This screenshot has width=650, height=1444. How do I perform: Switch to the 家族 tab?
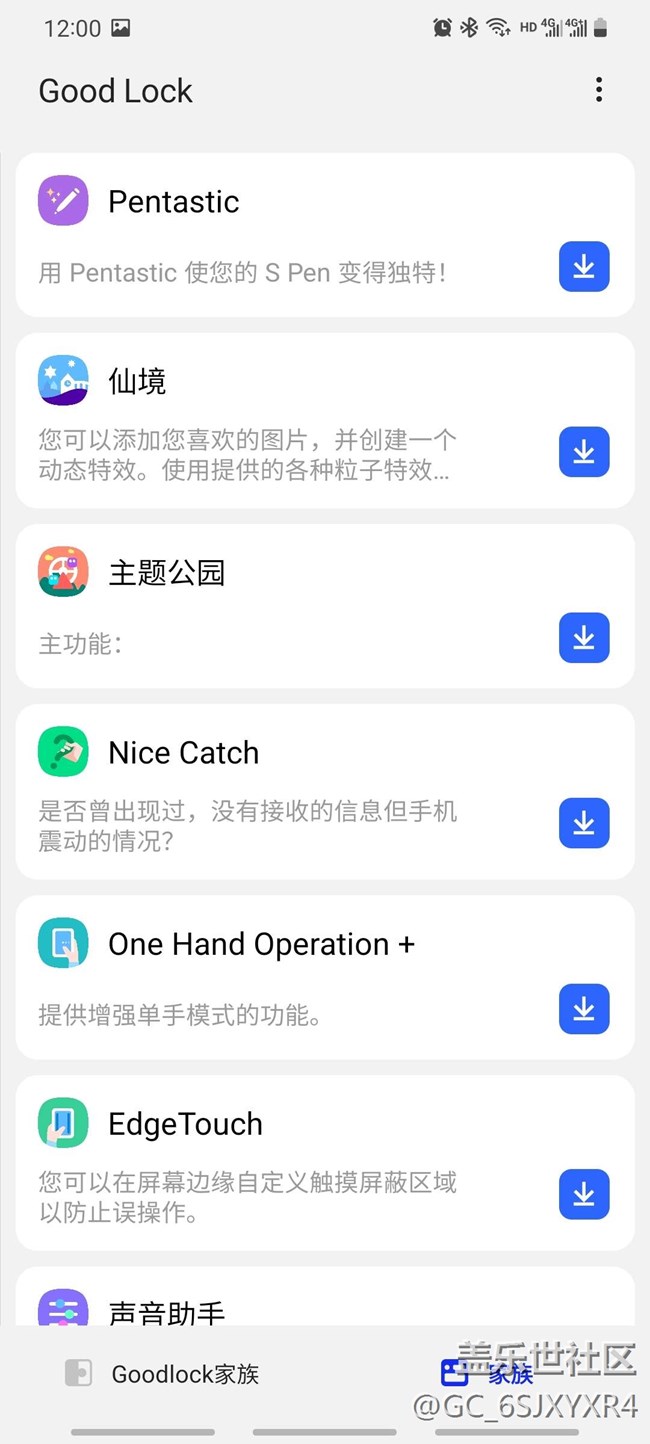[x=488, y=1374]
